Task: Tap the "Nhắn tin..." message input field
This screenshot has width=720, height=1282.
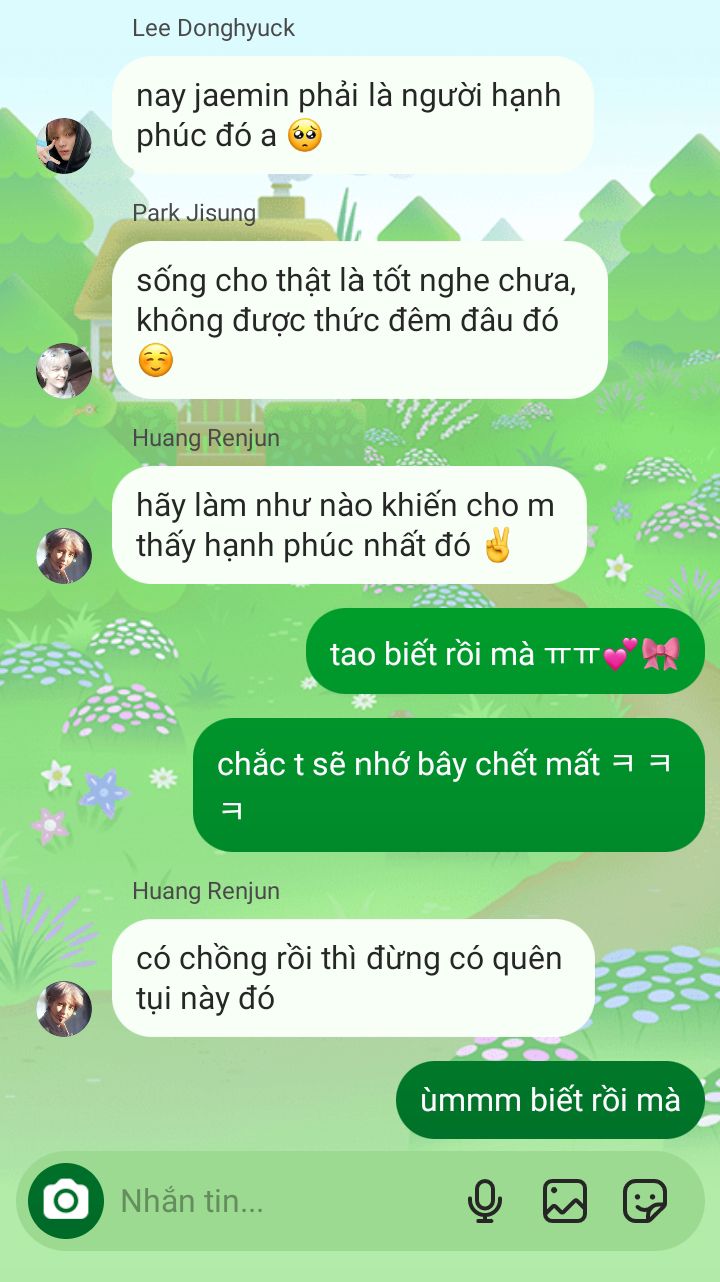Action: pos(280,1201)
